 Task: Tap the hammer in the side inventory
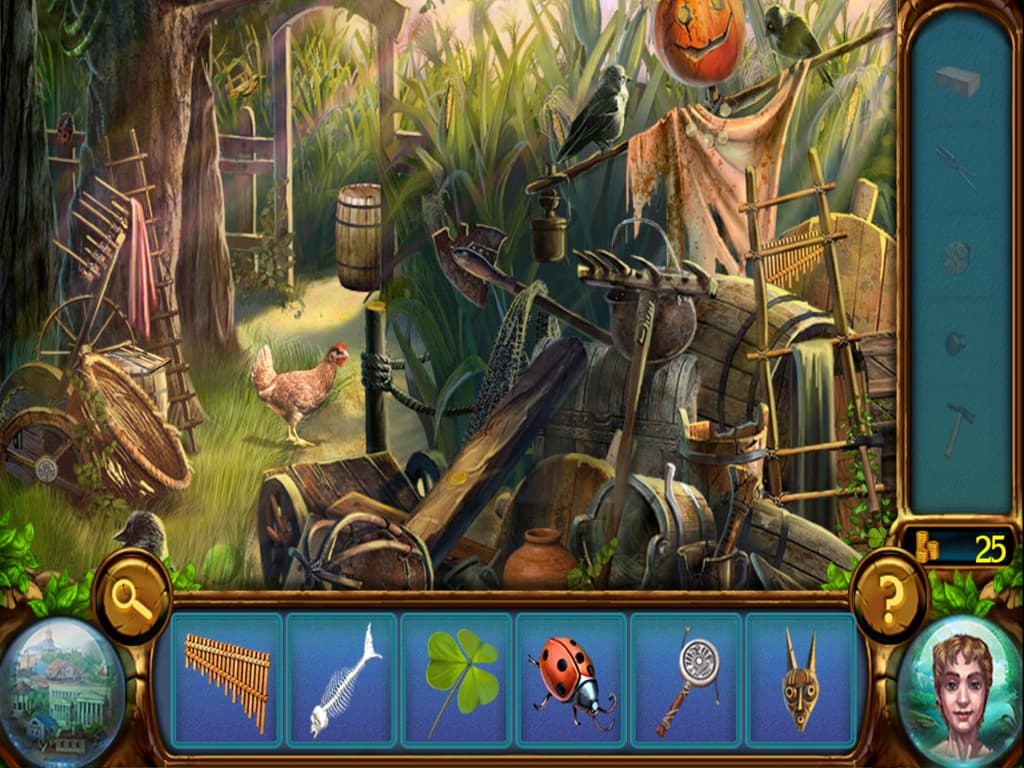pyautogui.click(x=958, y=425)
